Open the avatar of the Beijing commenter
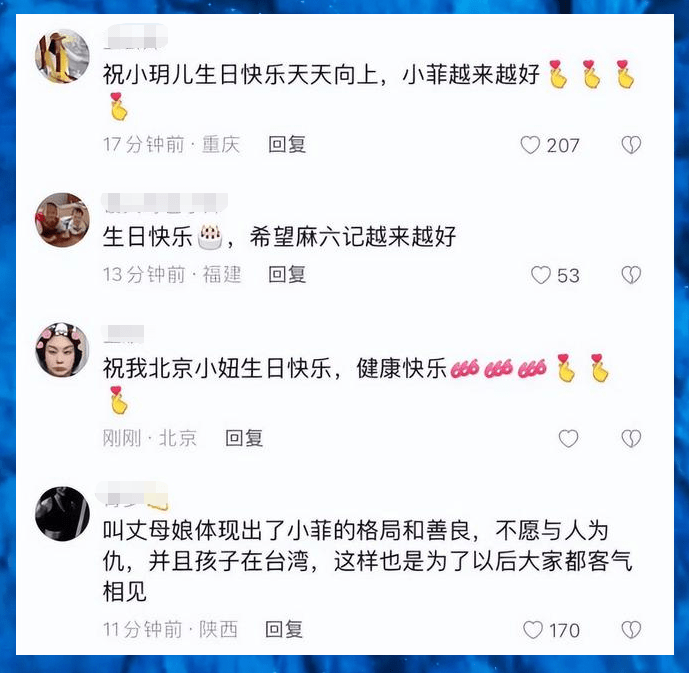 tap(63, 350)
